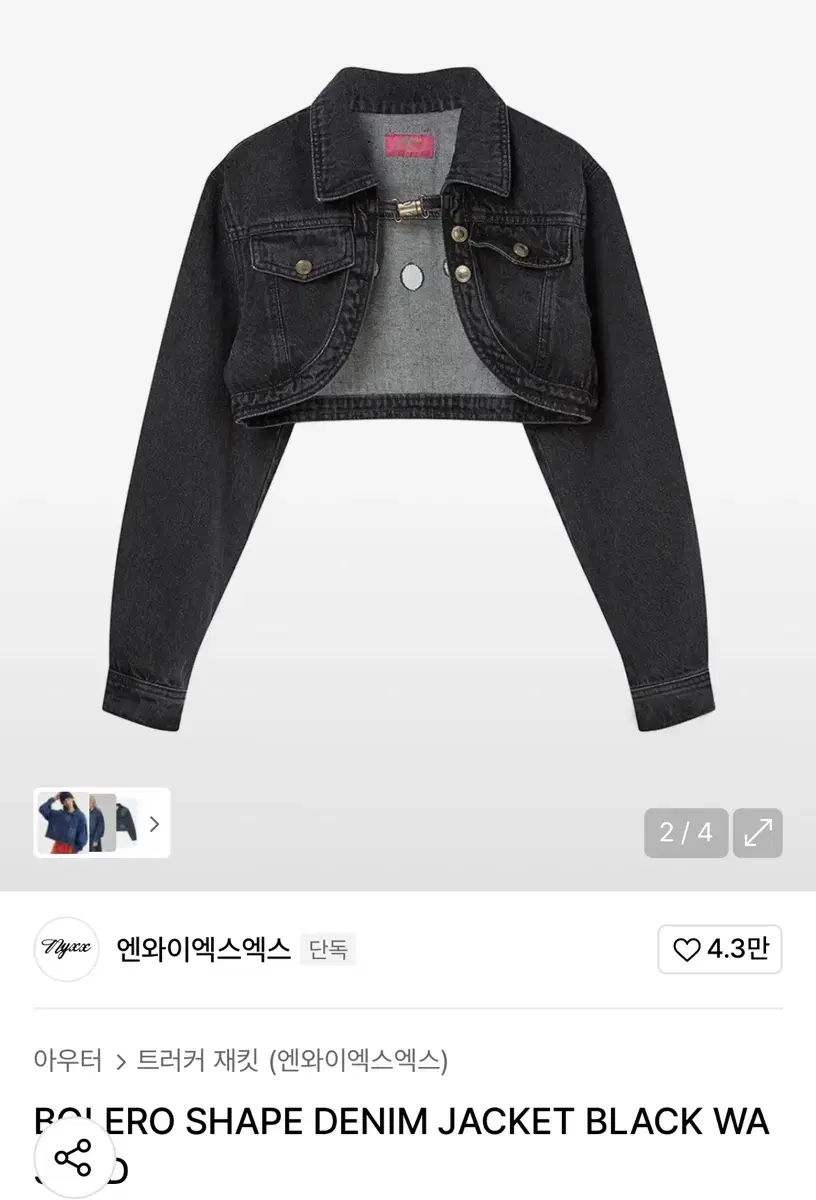
Task: Tap the main product image
Action: [408, 400]
